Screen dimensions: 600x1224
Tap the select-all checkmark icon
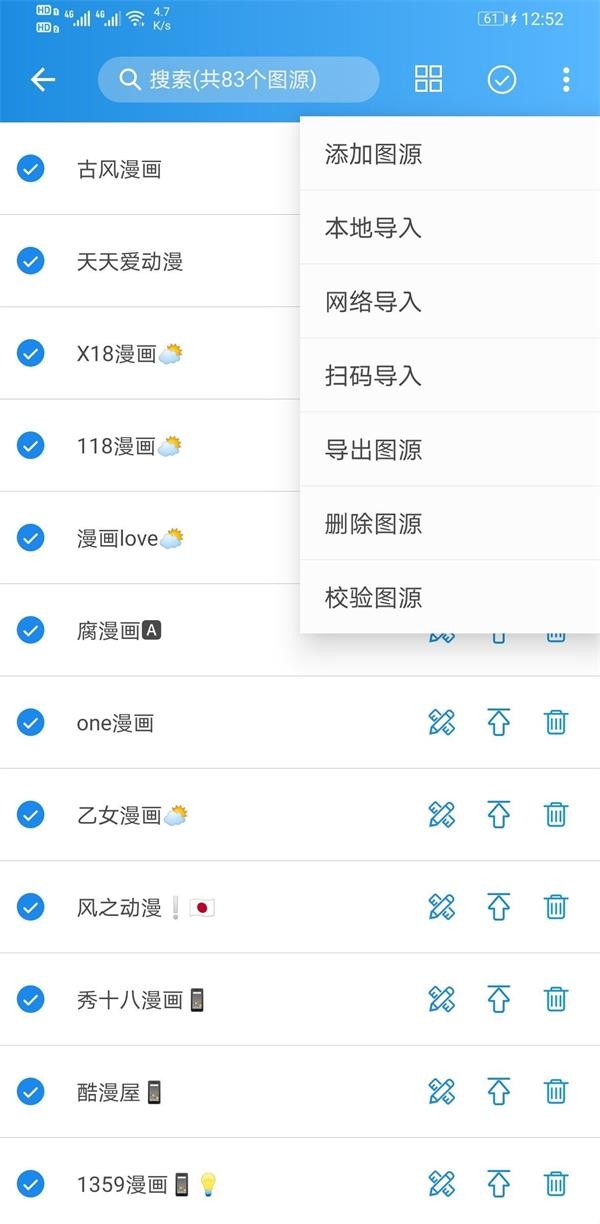[502, 80]
